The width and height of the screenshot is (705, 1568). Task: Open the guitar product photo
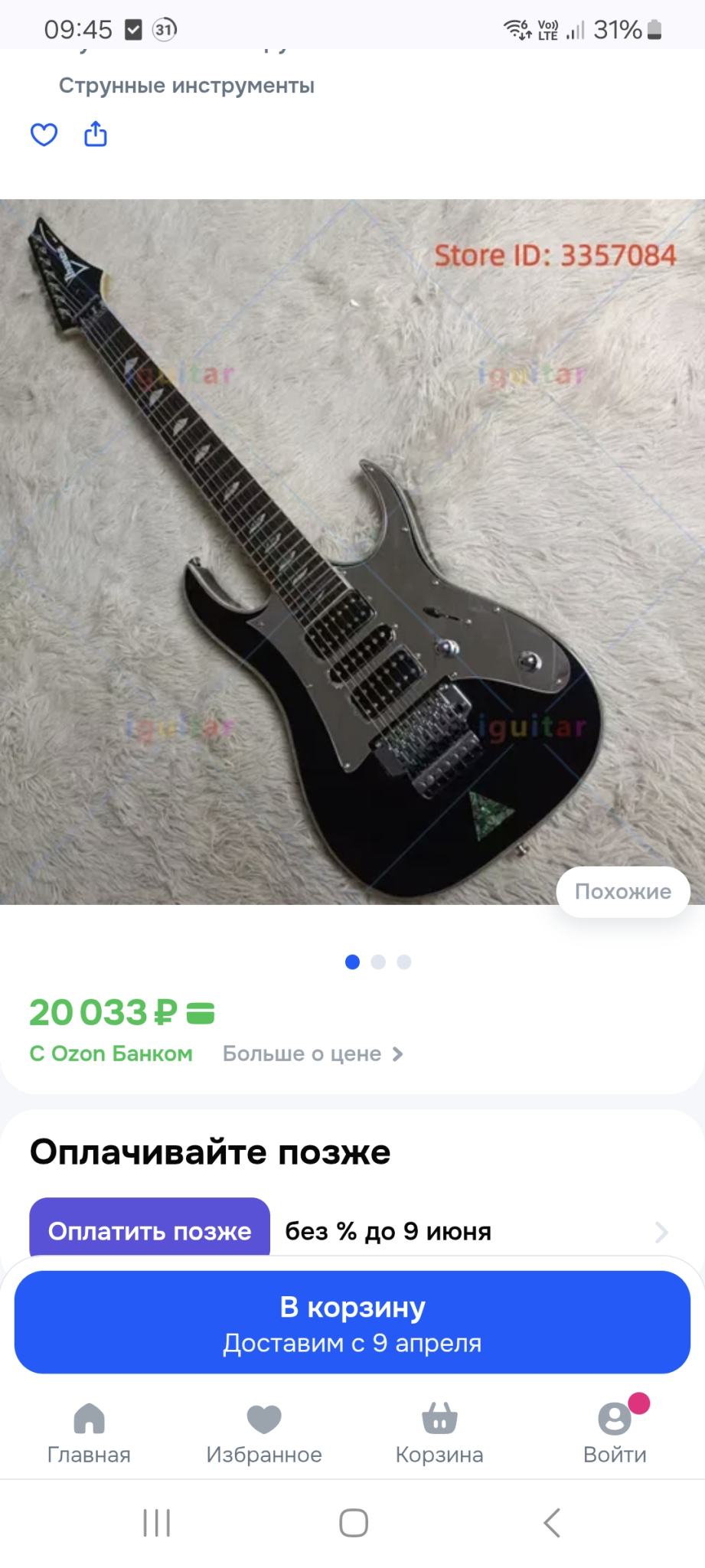(352, 551)
